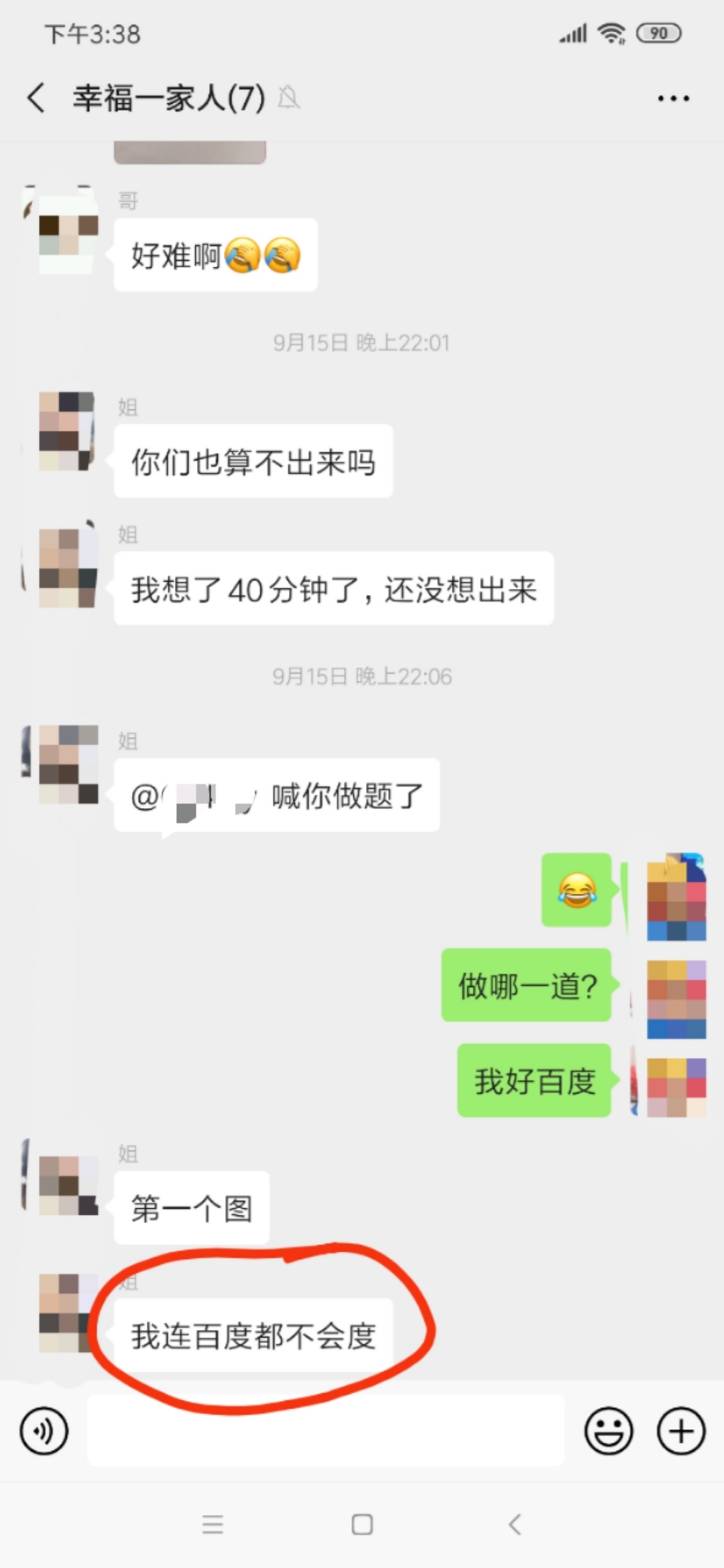Tap the system home button
This screenshot has height=1568, width=724.
362,1524
